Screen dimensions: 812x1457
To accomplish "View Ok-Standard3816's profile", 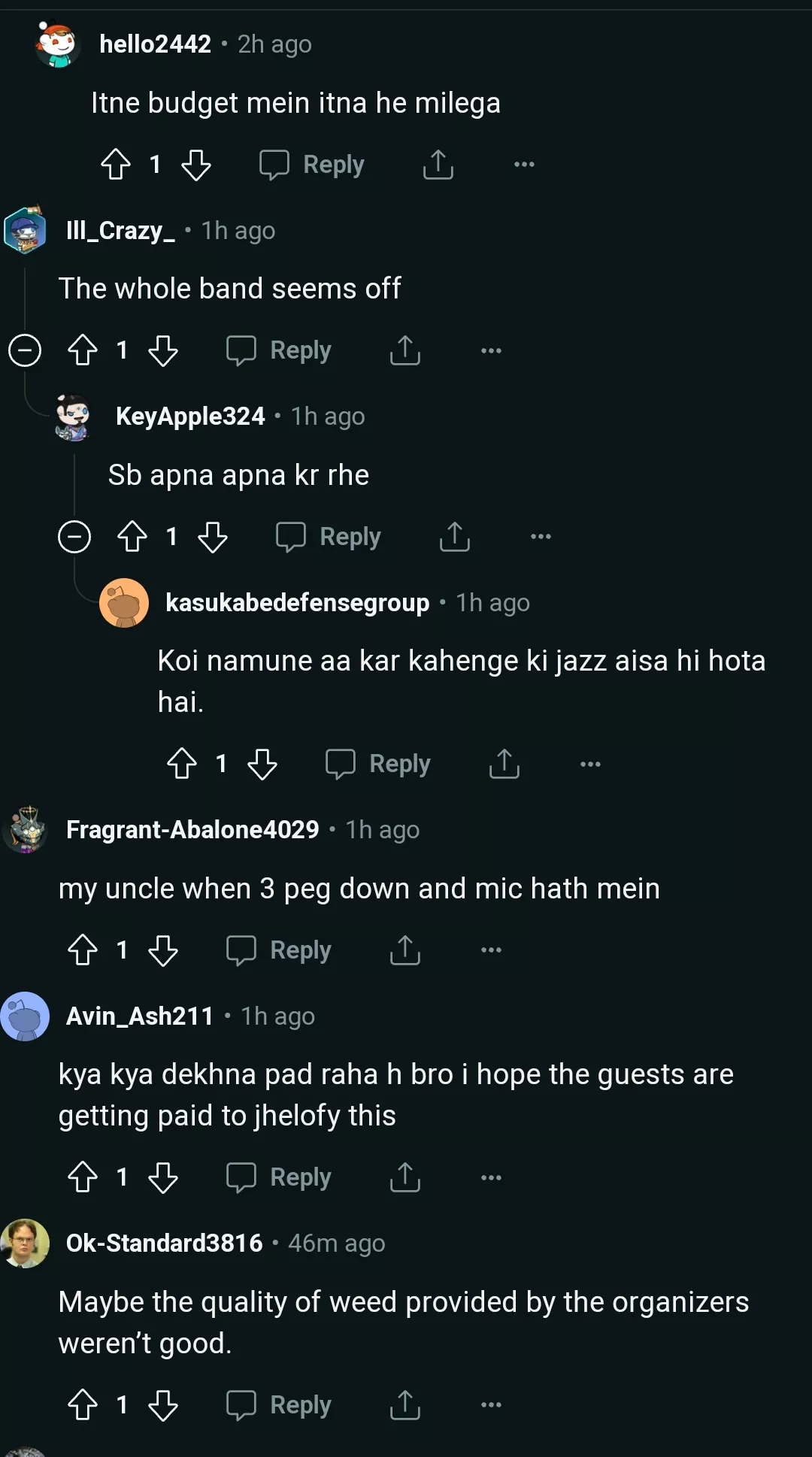I will click(164, 1243).
